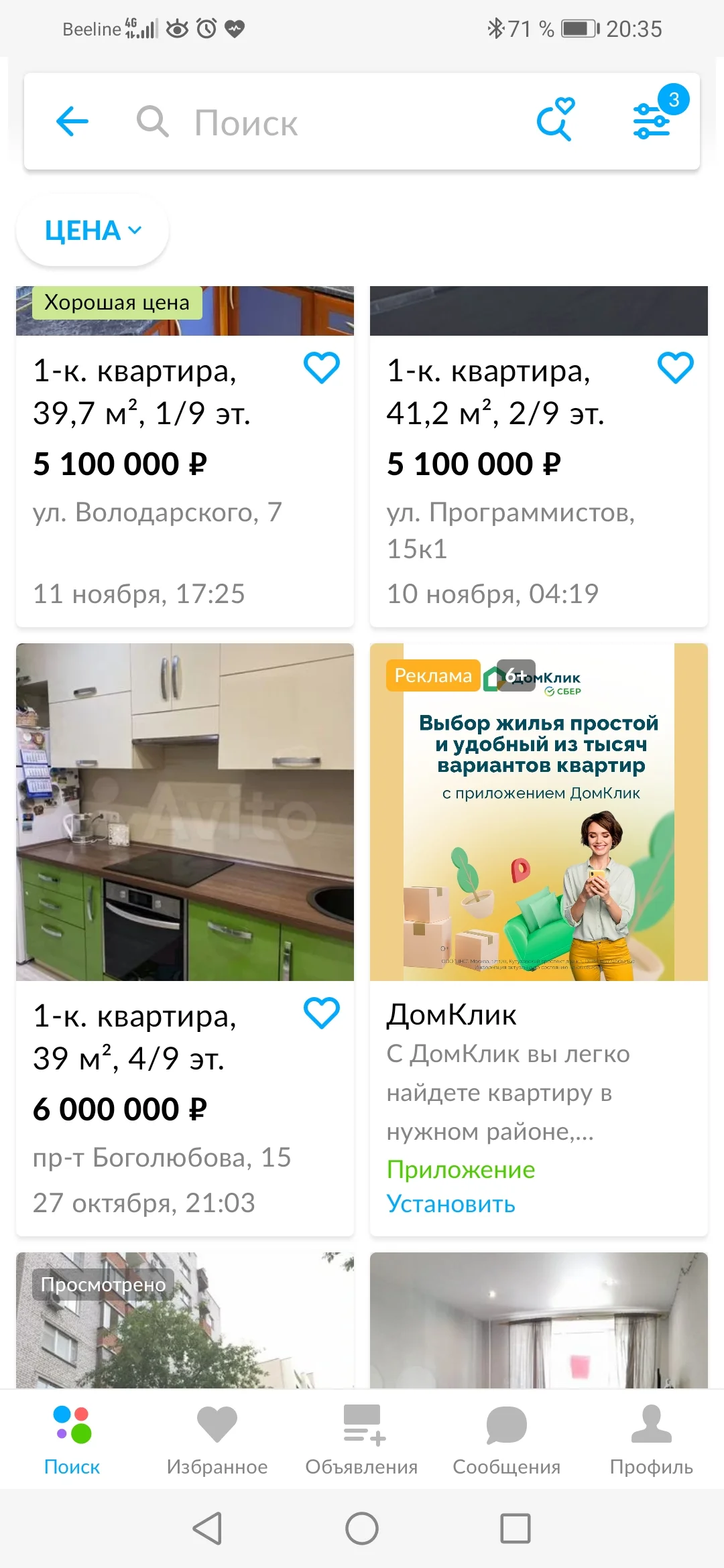Favorite the 39,7 м² apartment with heart toggle
Image resolution: width=724 pixels, height=1568 pixels.
(x=322, y=367)
